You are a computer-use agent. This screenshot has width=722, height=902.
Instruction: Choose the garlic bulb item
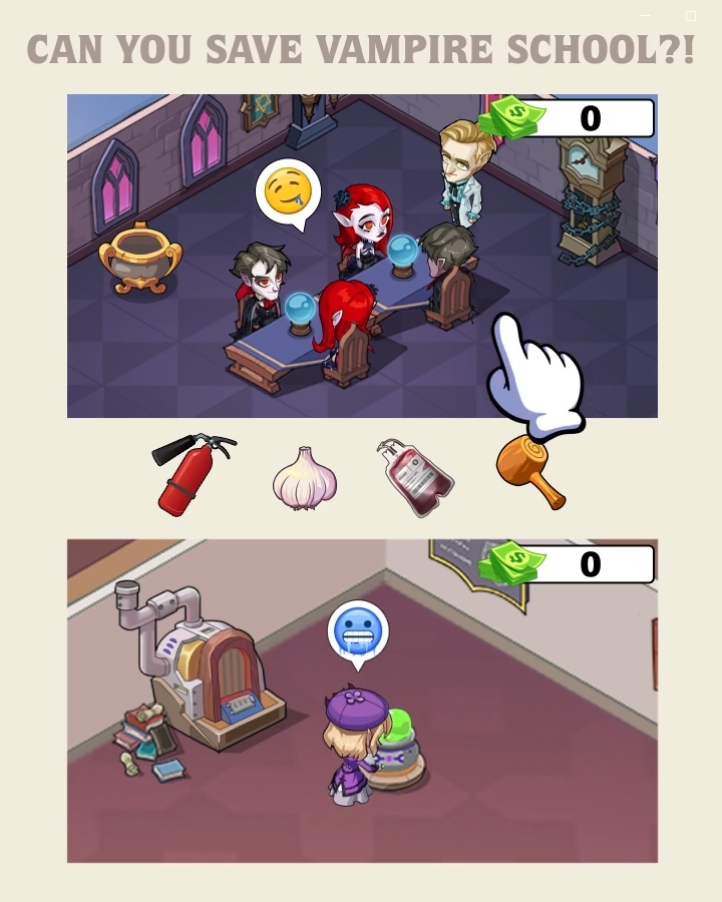pyautogui.click(x=304, y=479)
